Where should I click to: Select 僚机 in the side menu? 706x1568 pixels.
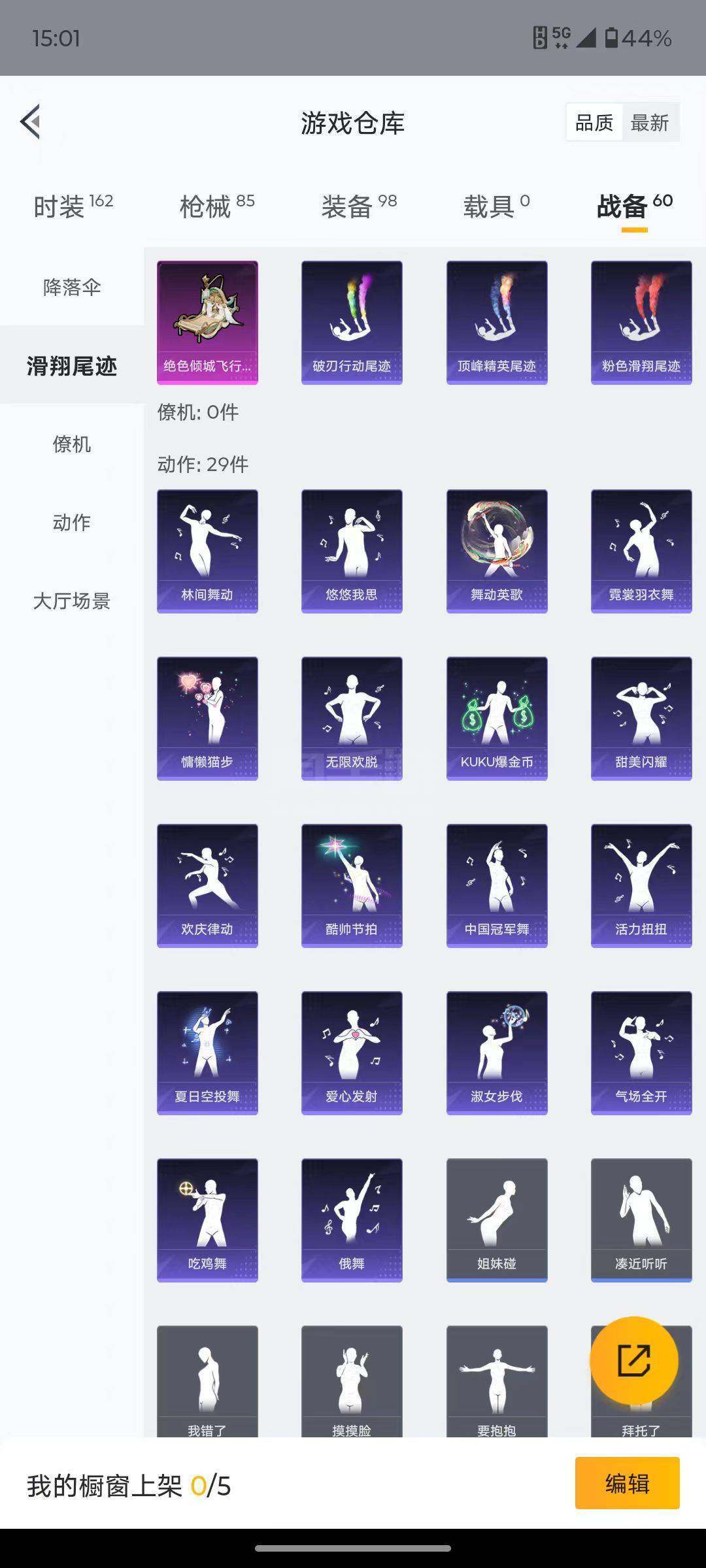[72, 444]
